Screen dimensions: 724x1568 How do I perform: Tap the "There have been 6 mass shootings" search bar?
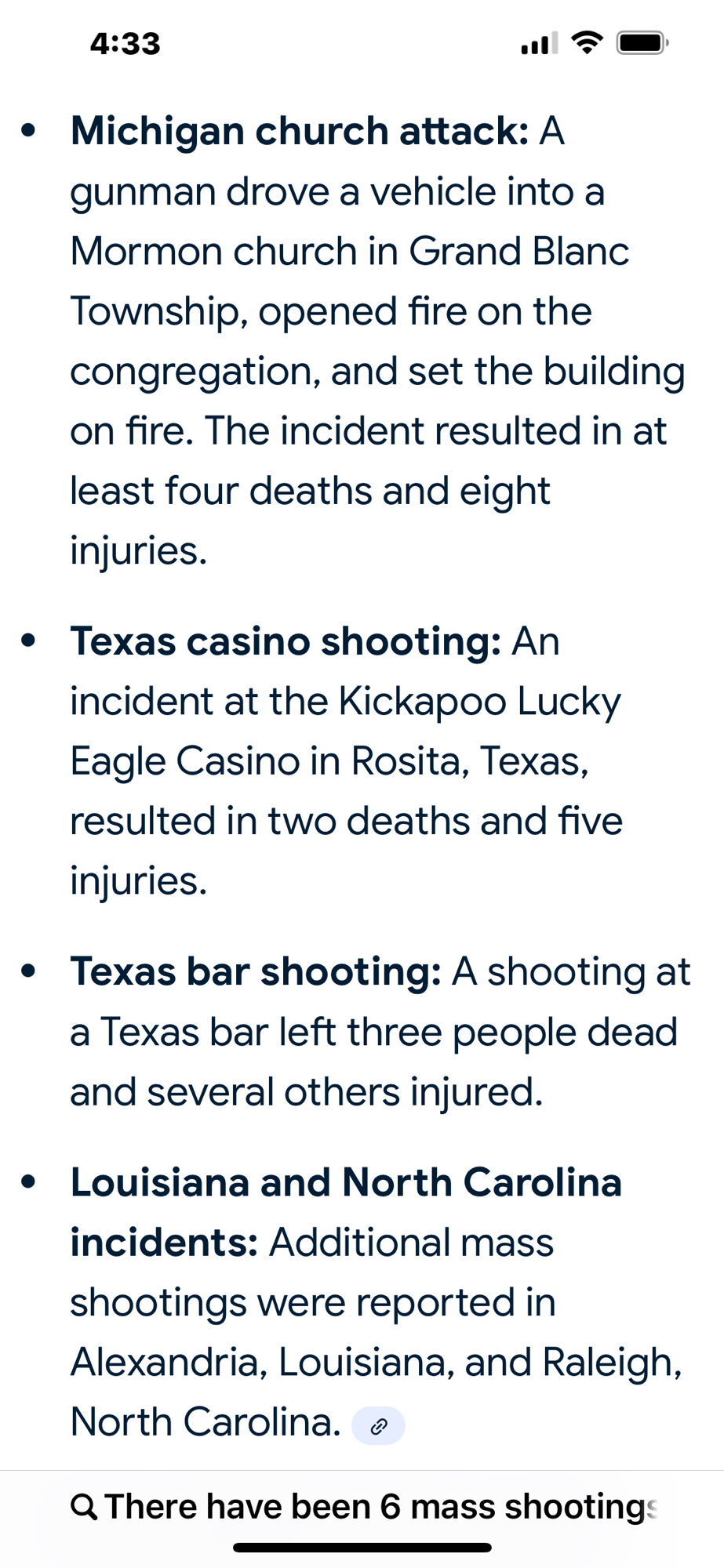363,1506
